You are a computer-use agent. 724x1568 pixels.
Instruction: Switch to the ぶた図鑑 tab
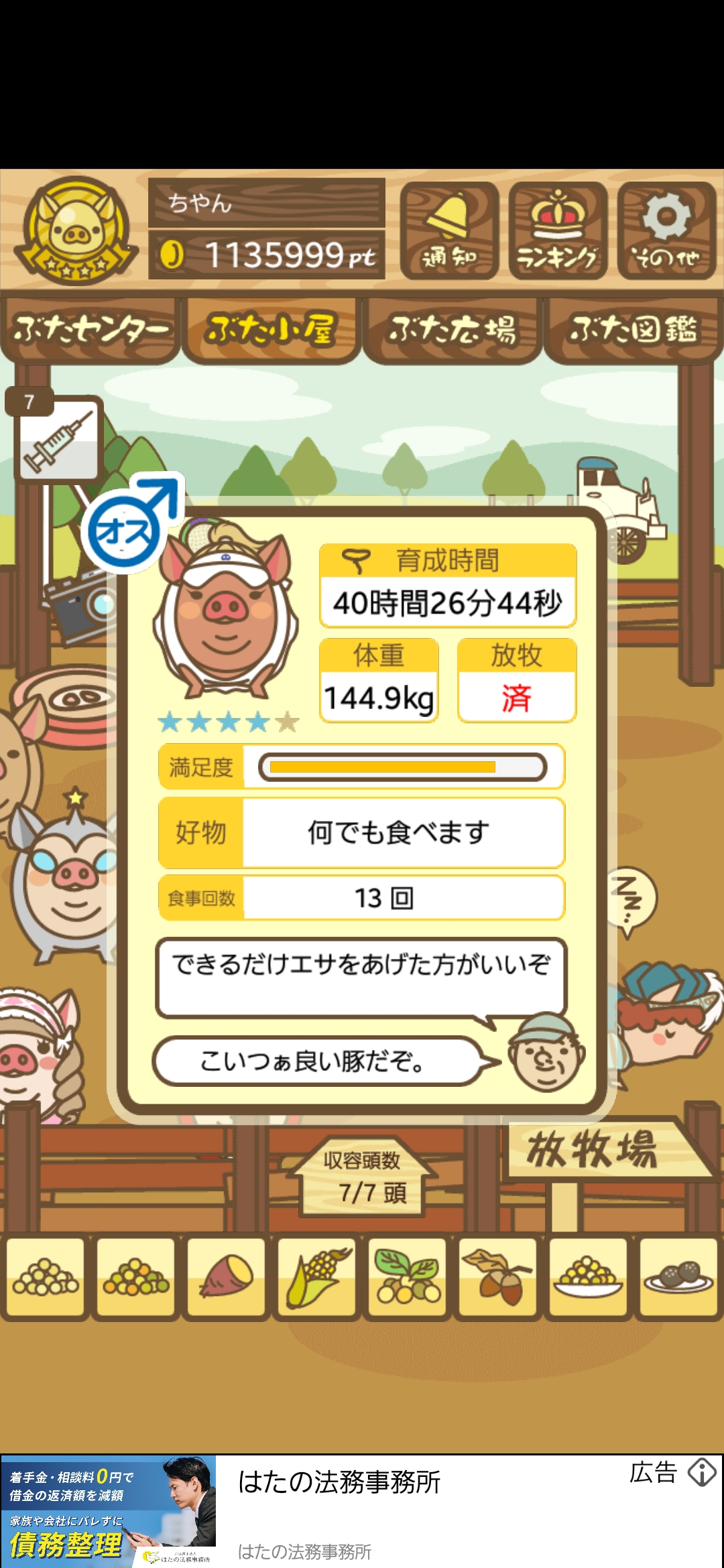[633, 330]
